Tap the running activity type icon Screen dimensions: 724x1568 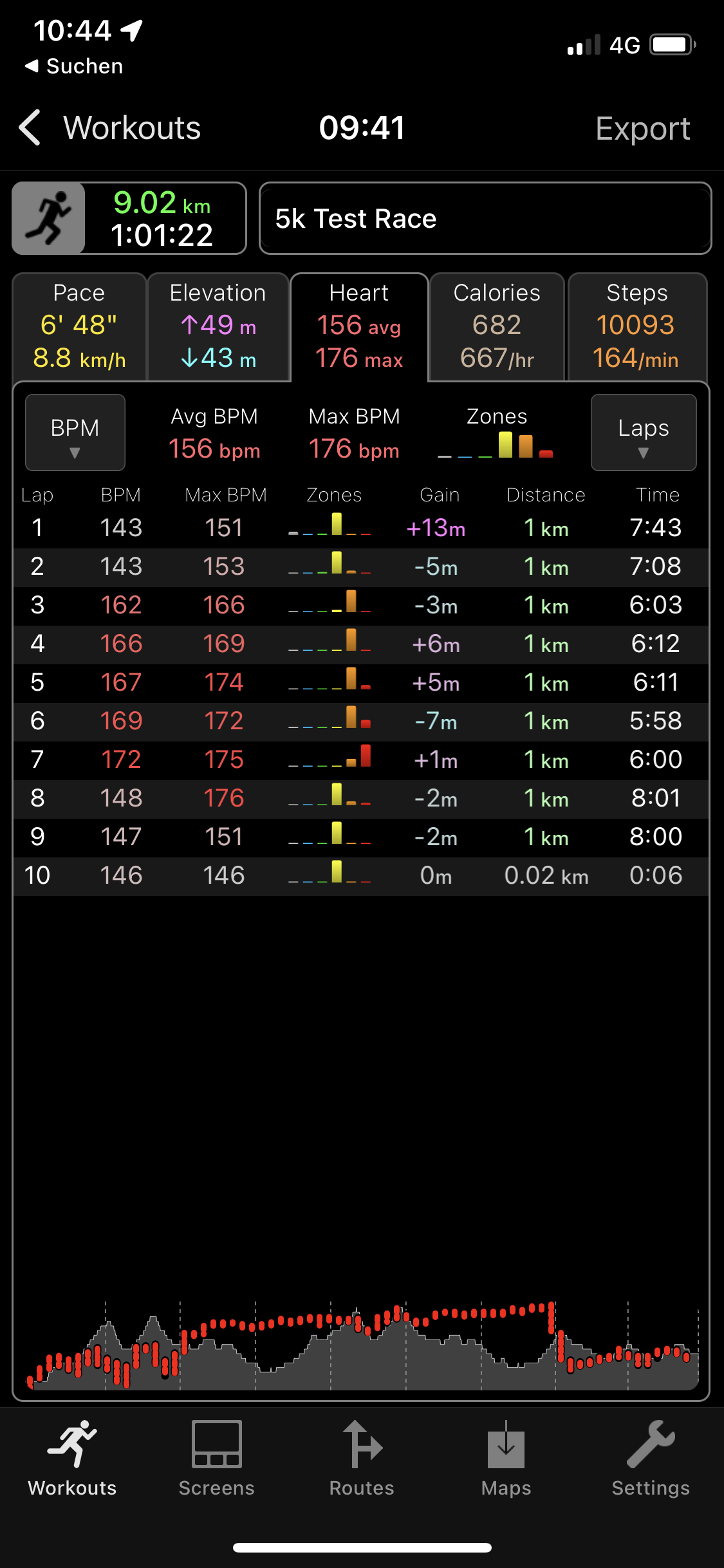[49, 218]
